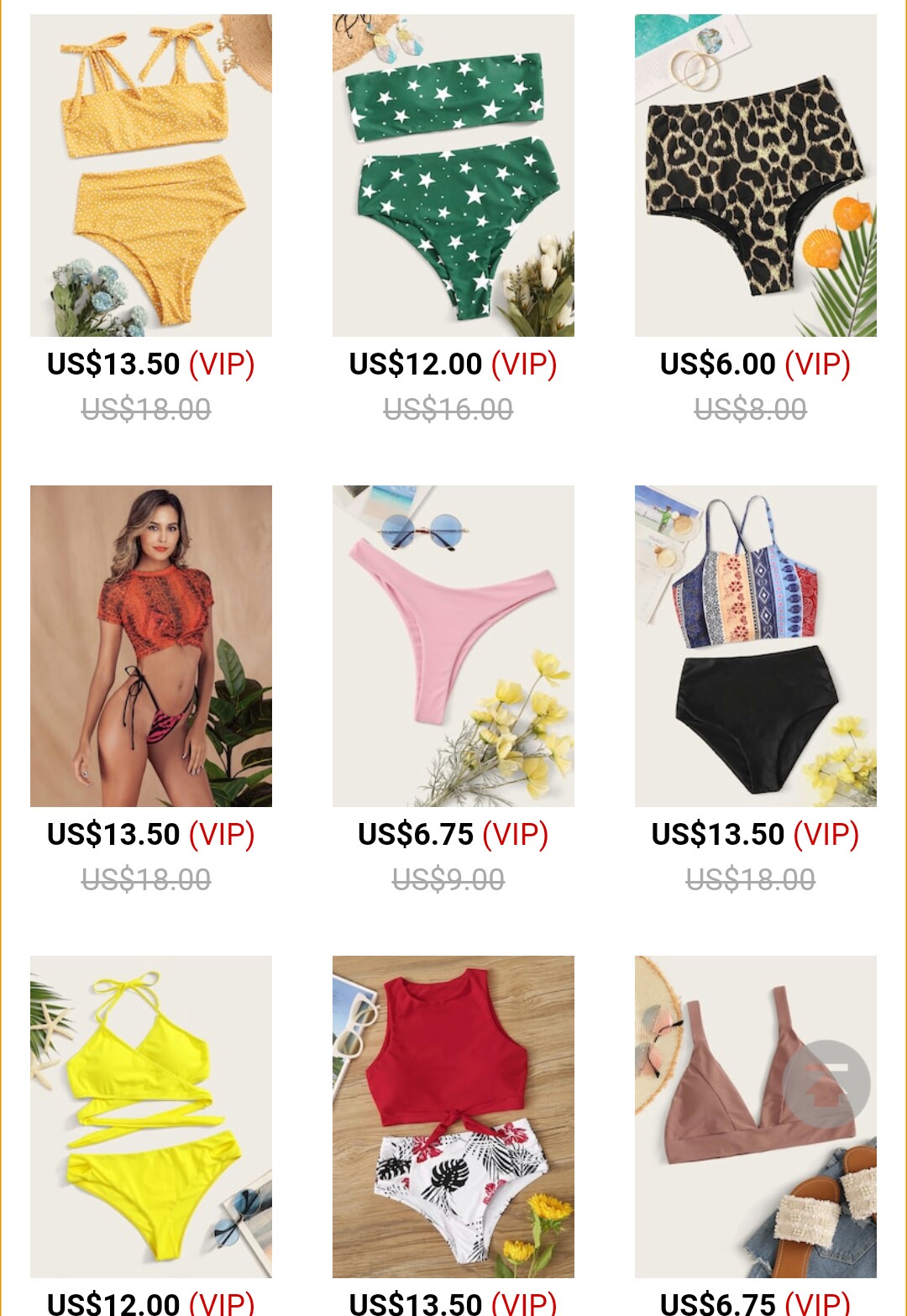Open the orange snakeskin top bikini set
907x1316 pixels.
point(151,646)
